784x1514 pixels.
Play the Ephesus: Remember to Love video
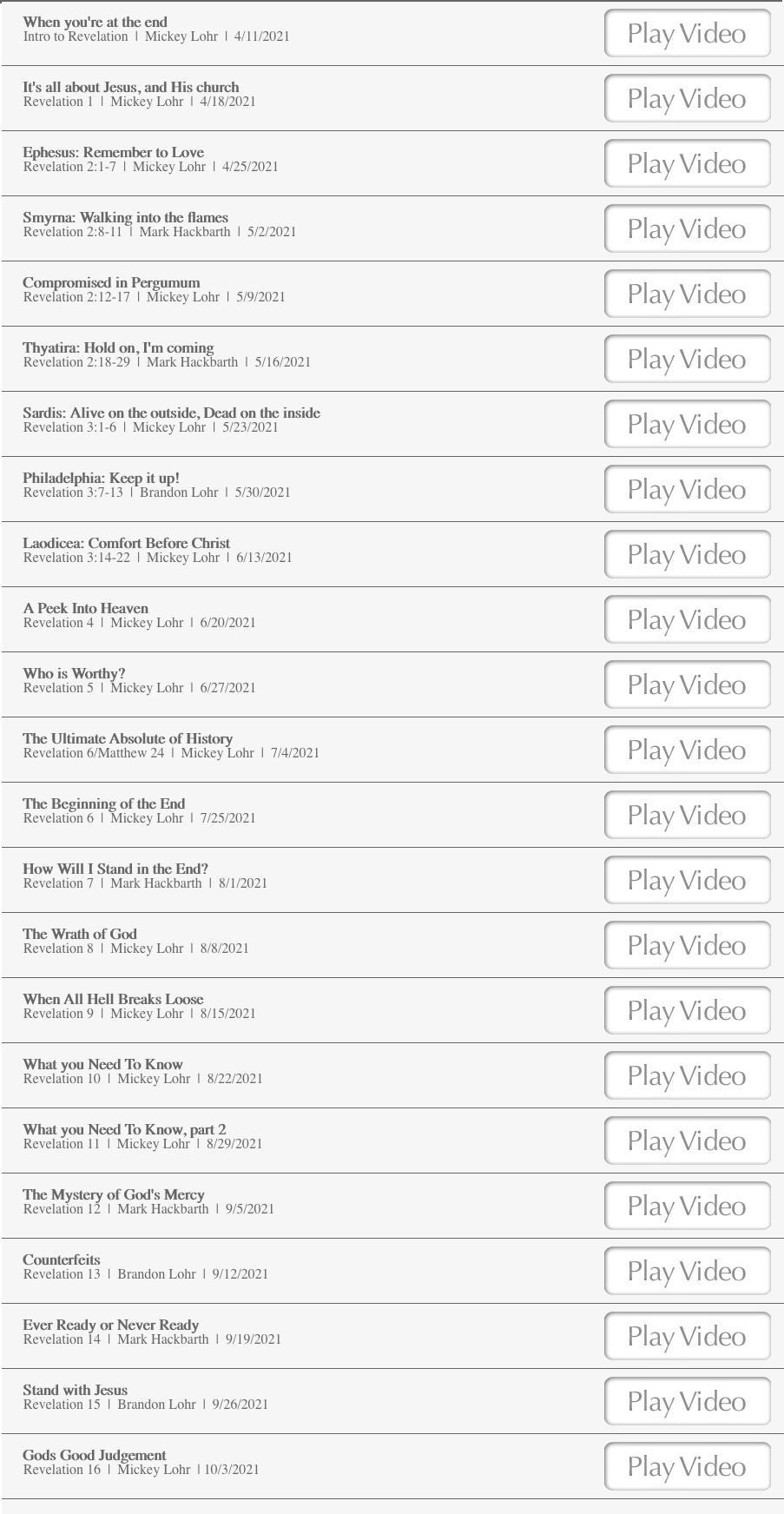tap(687, 163)
